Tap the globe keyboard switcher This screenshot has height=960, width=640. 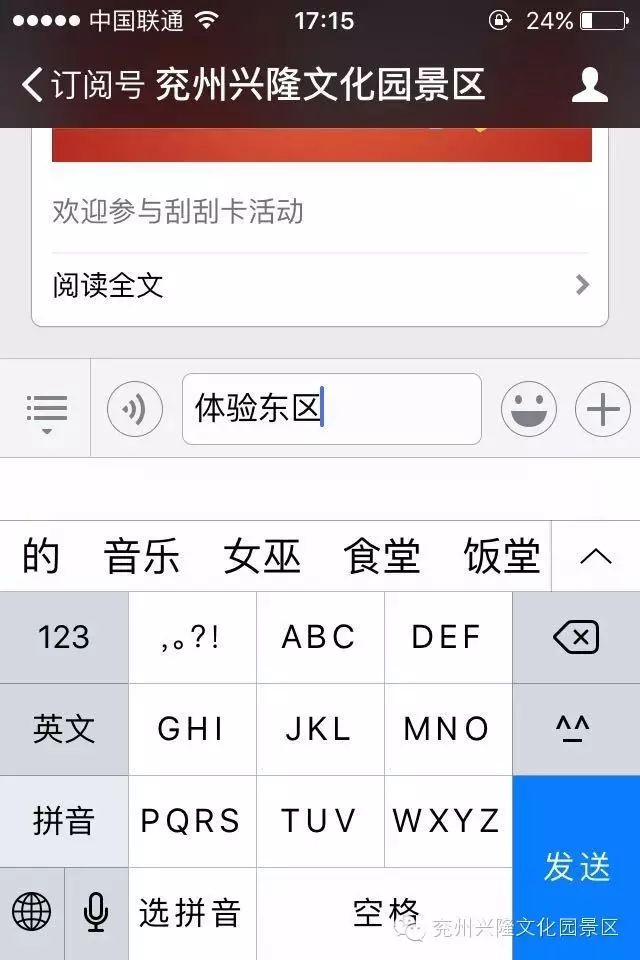pos(32,912)
